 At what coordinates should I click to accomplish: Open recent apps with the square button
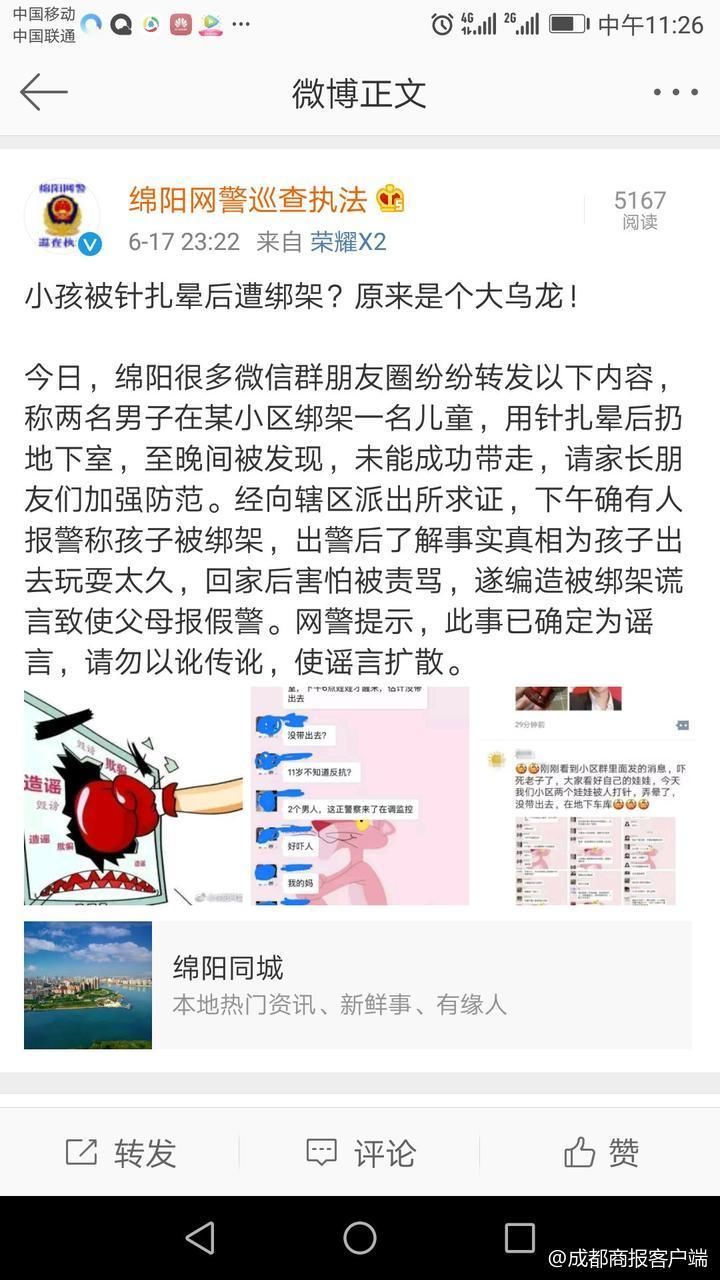(x=519, y=1238)
